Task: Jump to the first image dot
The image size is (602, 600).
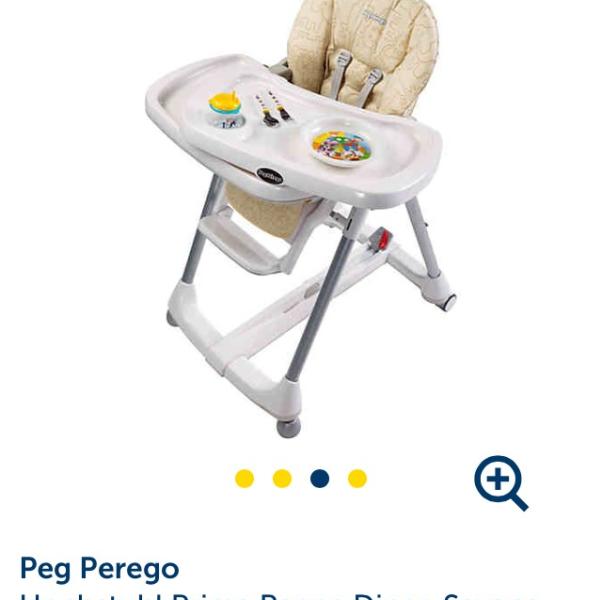Action: (x=244, y=479)
